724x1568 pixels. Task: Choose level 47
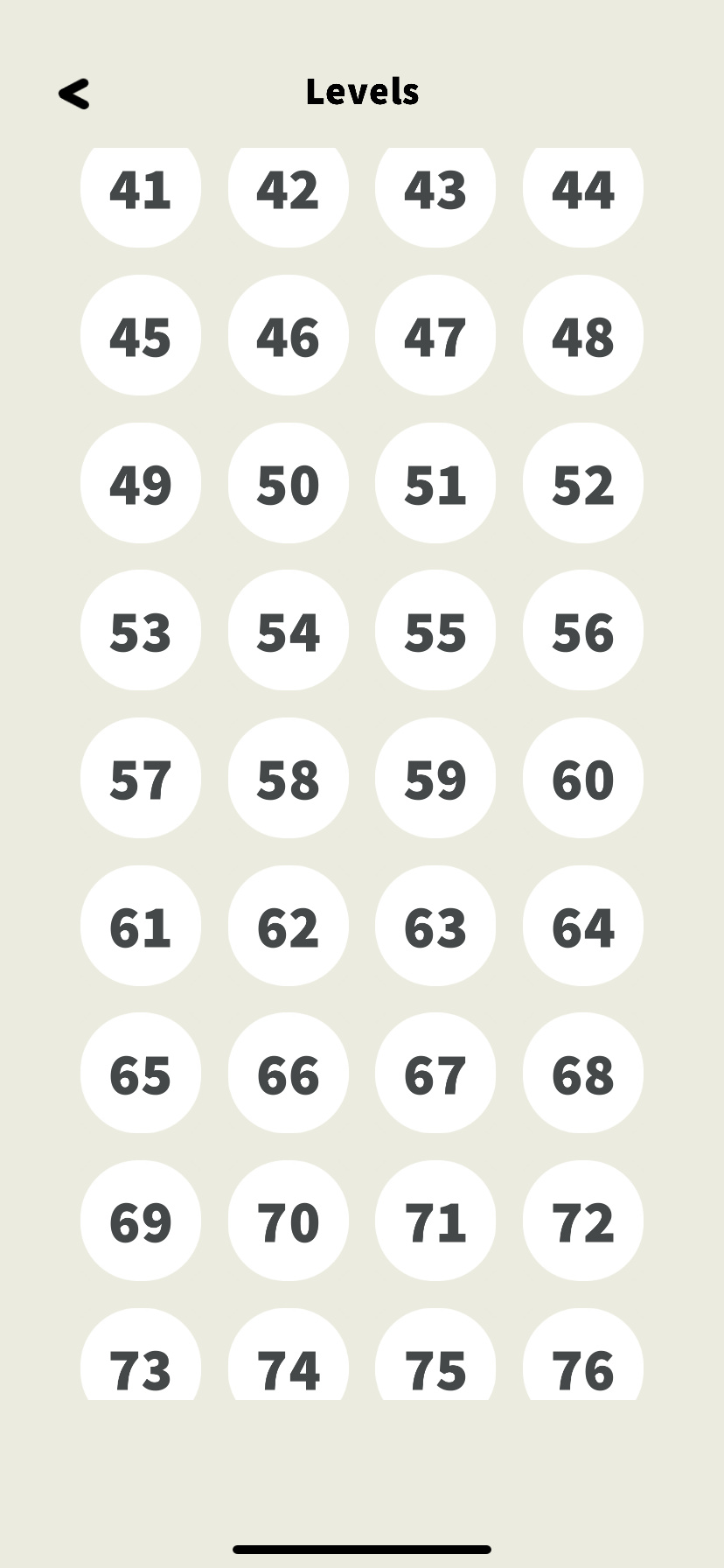click(x=435, y=336)
